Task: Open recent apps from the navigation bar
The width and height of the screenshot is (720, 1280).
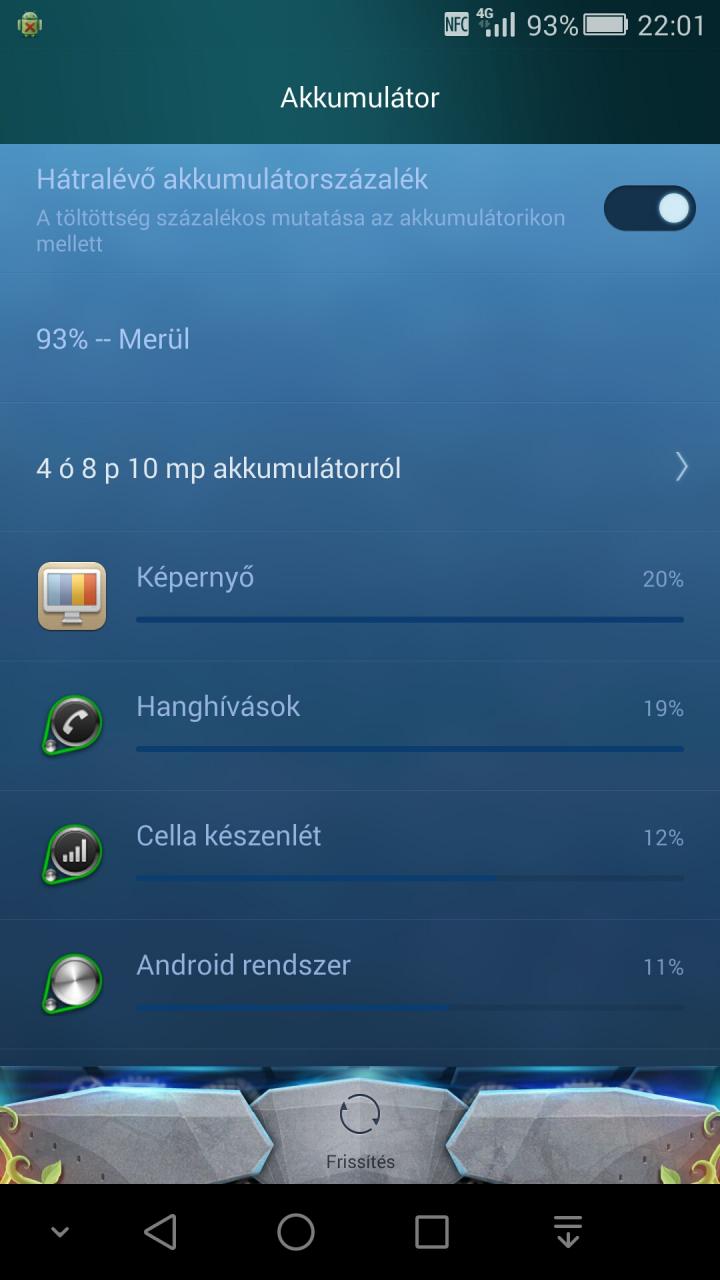Action: pos(431,1232)
